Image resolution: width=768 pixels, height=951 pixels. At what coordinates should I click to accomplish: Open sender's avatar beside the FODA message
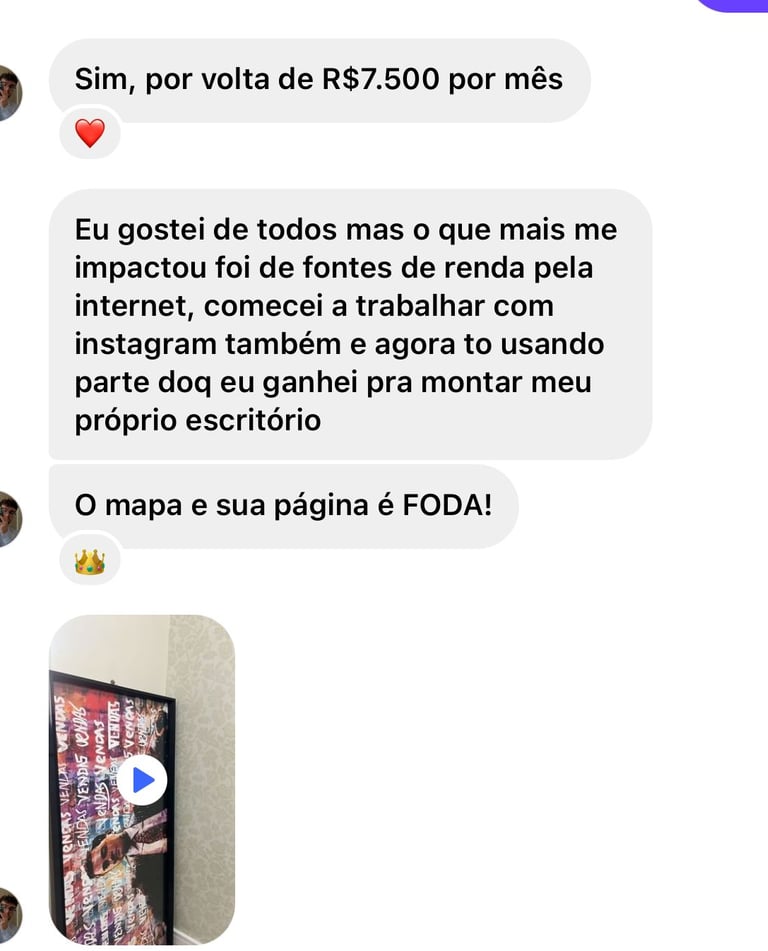click(x=10, y=519)
